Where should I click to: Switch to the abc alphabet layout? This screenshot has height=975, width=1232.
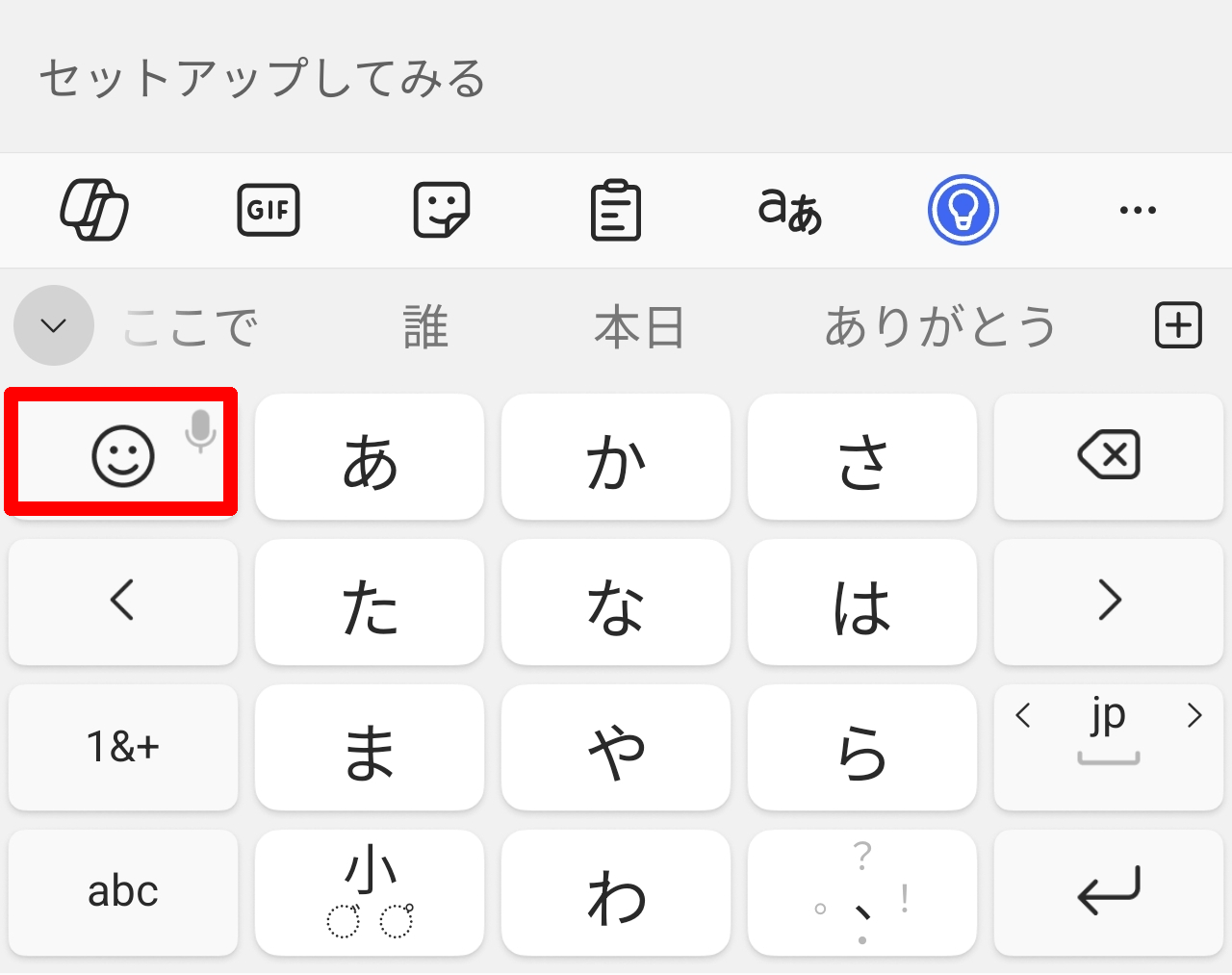click(123, 892)
